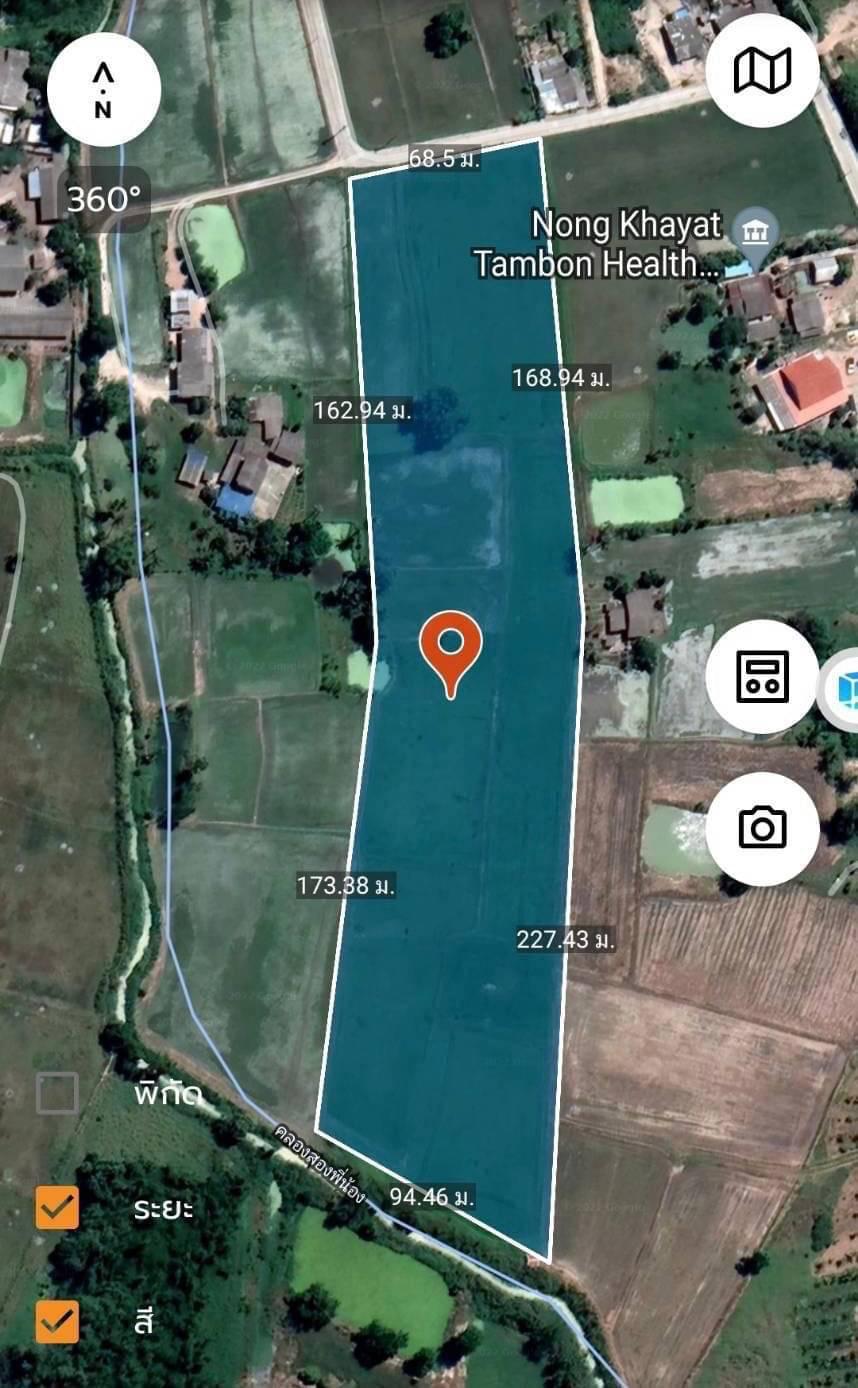This screenshot has width=858, height=1388.
Task: Open the land price calculator icon
Action: 762,676
